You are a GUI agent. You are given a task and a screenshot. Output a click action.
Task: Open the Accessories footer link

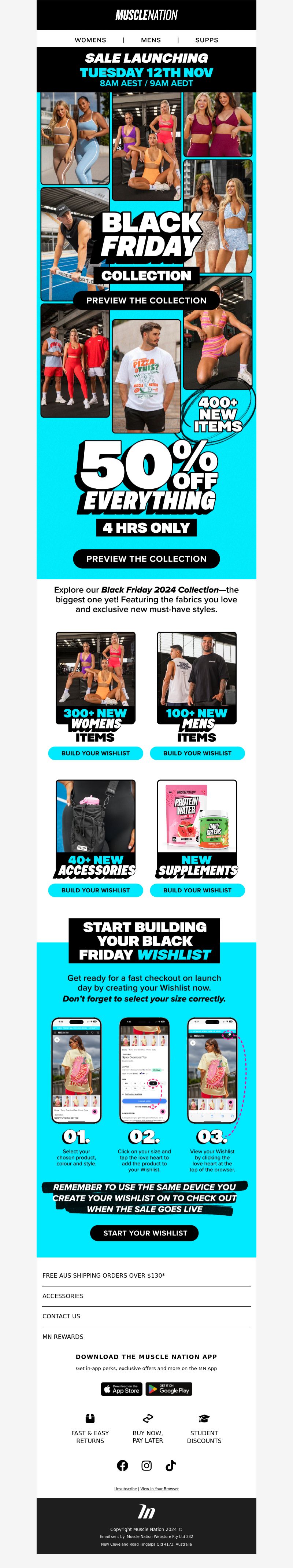coord(63,1296)
